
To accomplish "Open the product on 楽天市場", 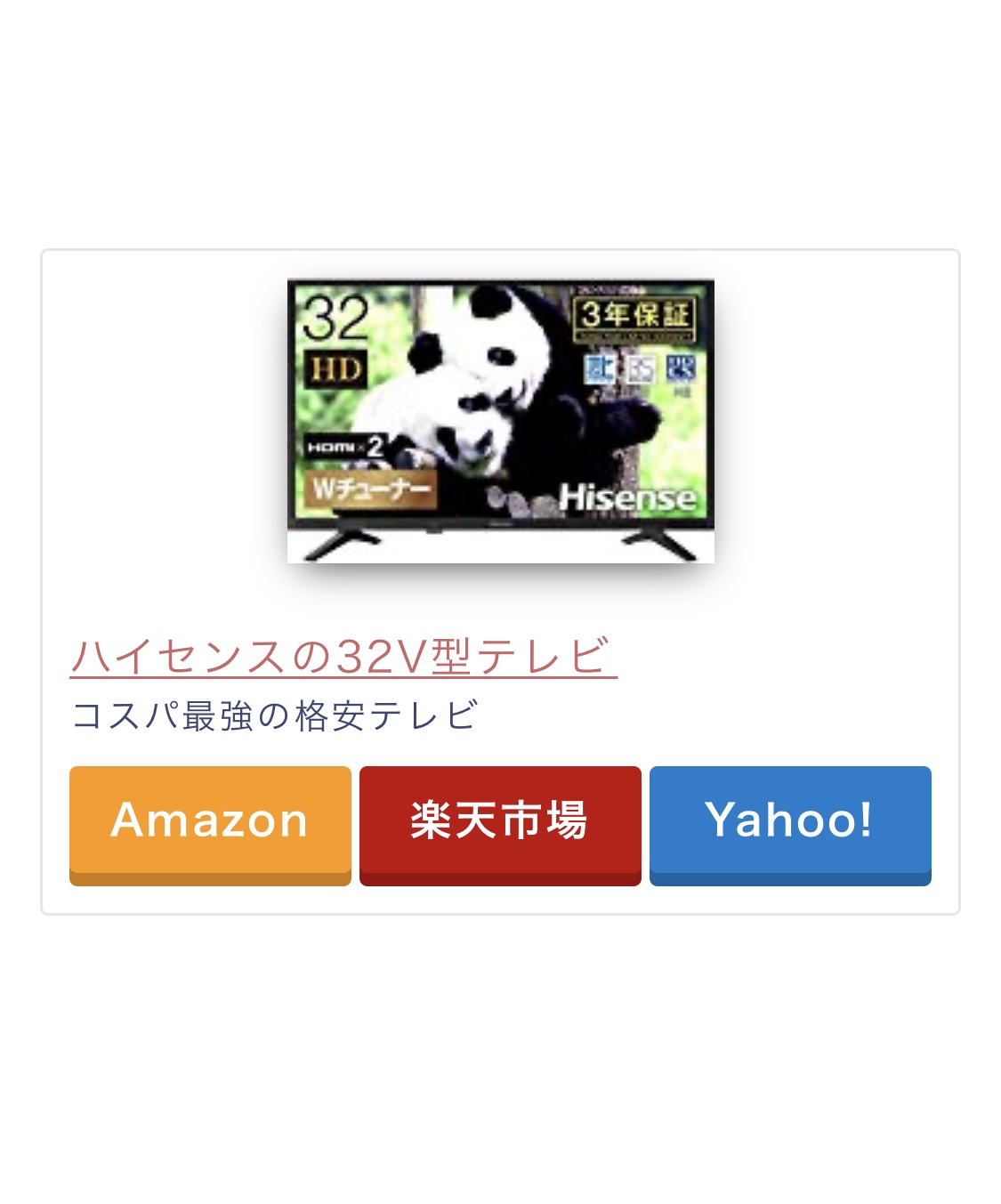I will coord(500,821).
